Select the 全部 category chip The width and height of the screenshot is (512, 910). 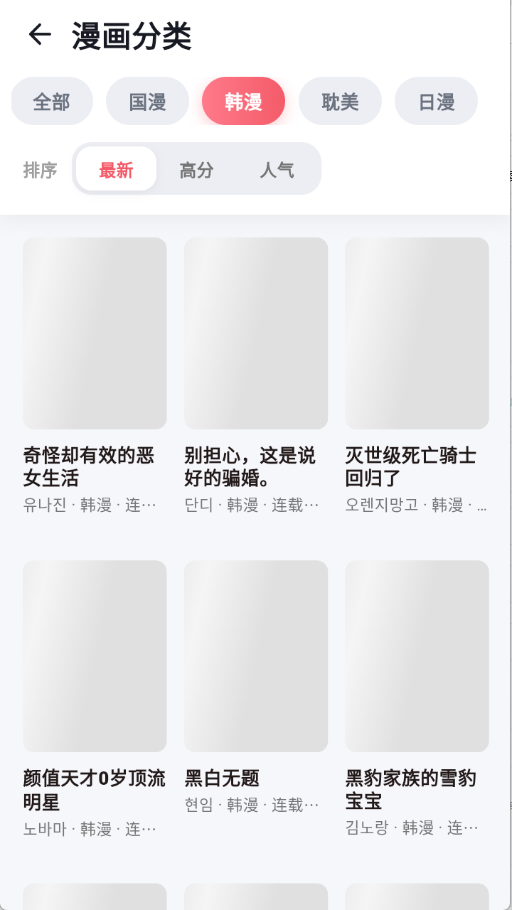click(x=52, y=101)
